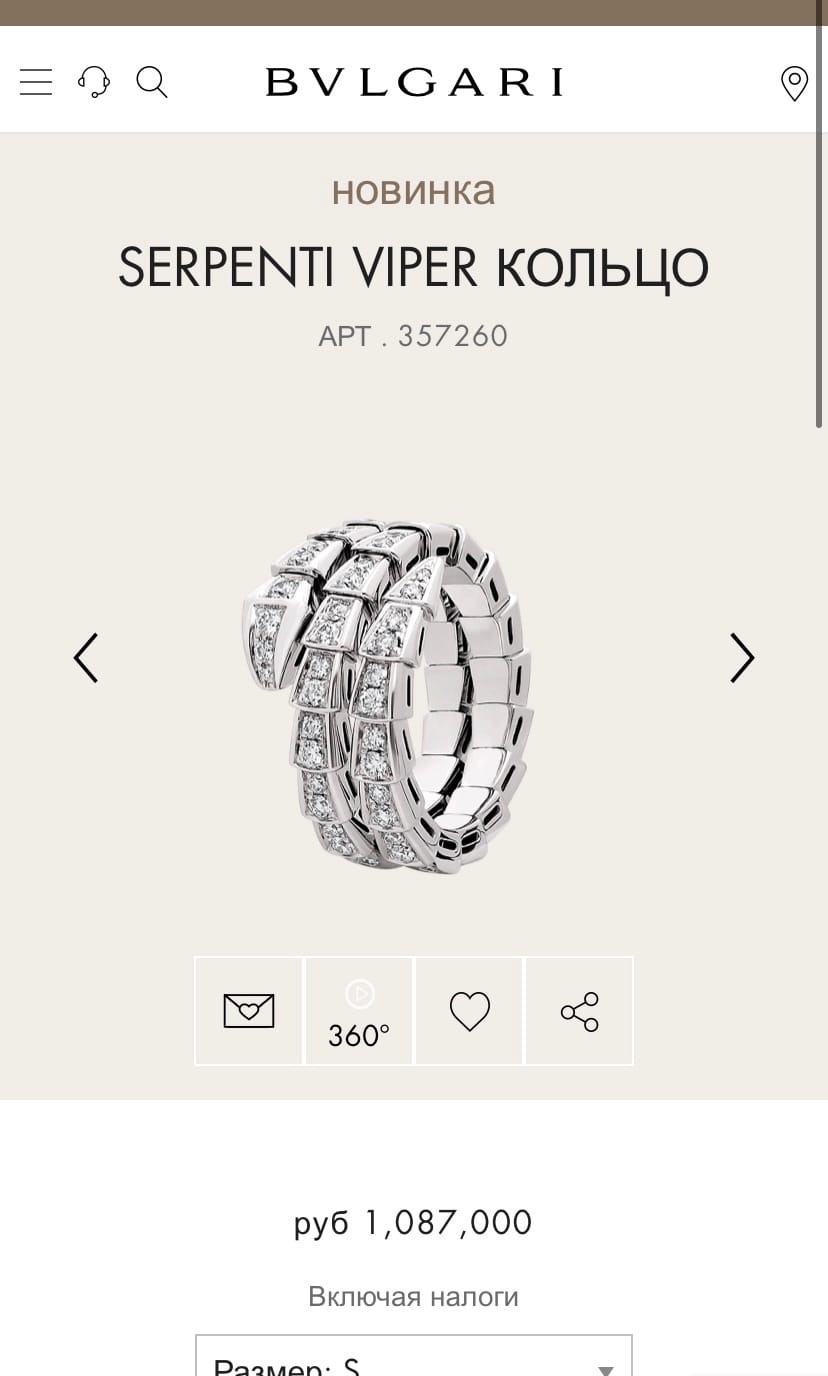This screenshot has height=1376, width=828.
Task: Open customer support headset icon
Action: tap(94, 82)
